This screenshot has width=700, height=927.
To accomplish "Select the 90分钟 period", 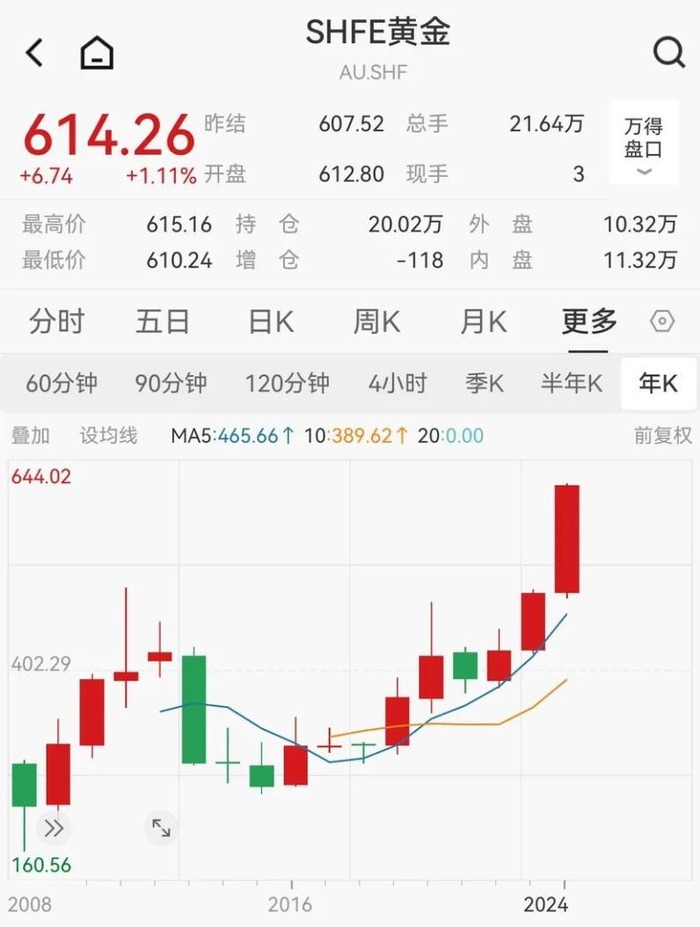I will tap(170, 384).
